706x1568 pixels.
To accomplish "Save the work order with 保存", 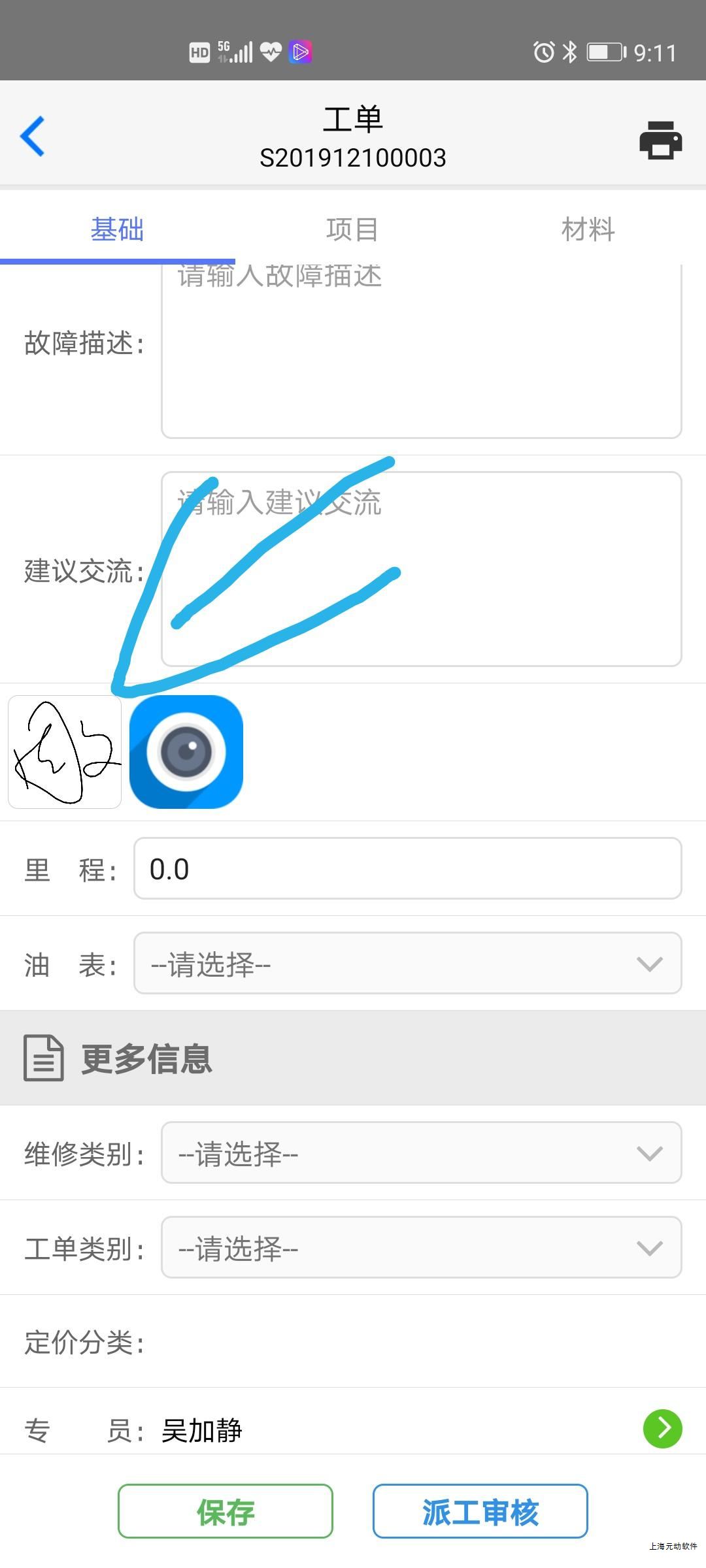I will pos(226,1511).
